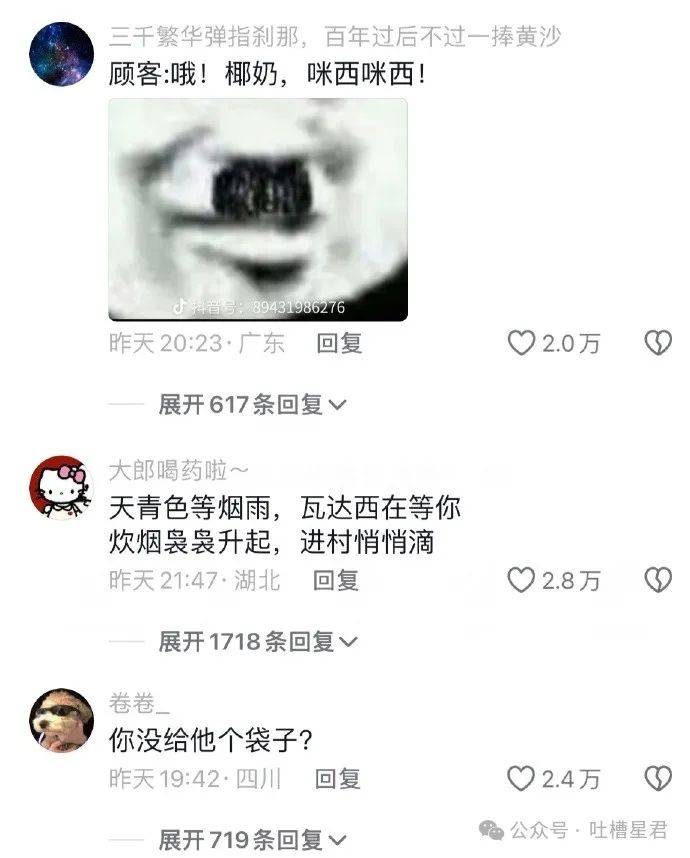
Task: Dislike 大郎喝药啦's comment
Action: point(656,580)
